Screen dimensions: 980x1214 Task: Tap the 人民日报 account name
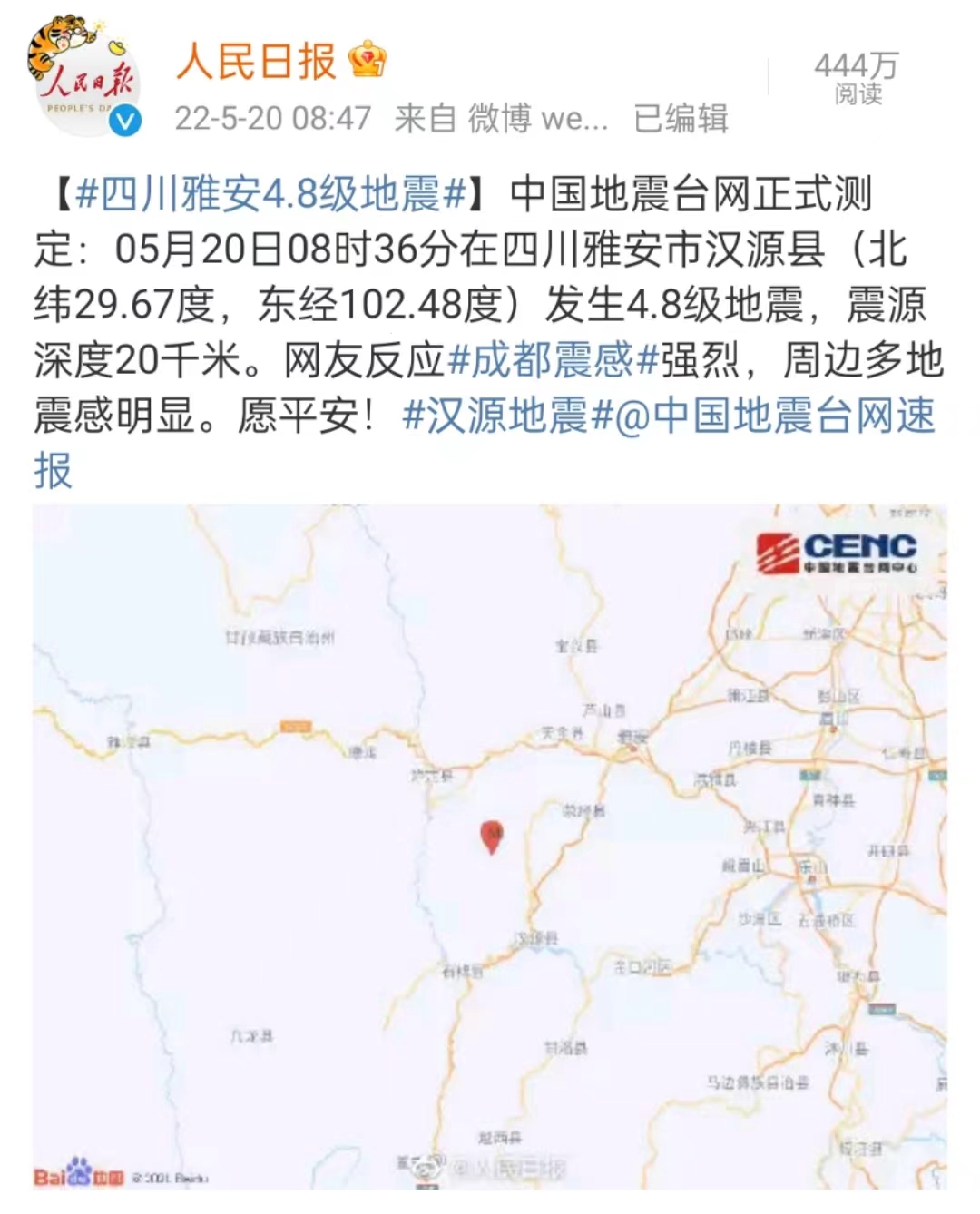[x=257, y=62]
